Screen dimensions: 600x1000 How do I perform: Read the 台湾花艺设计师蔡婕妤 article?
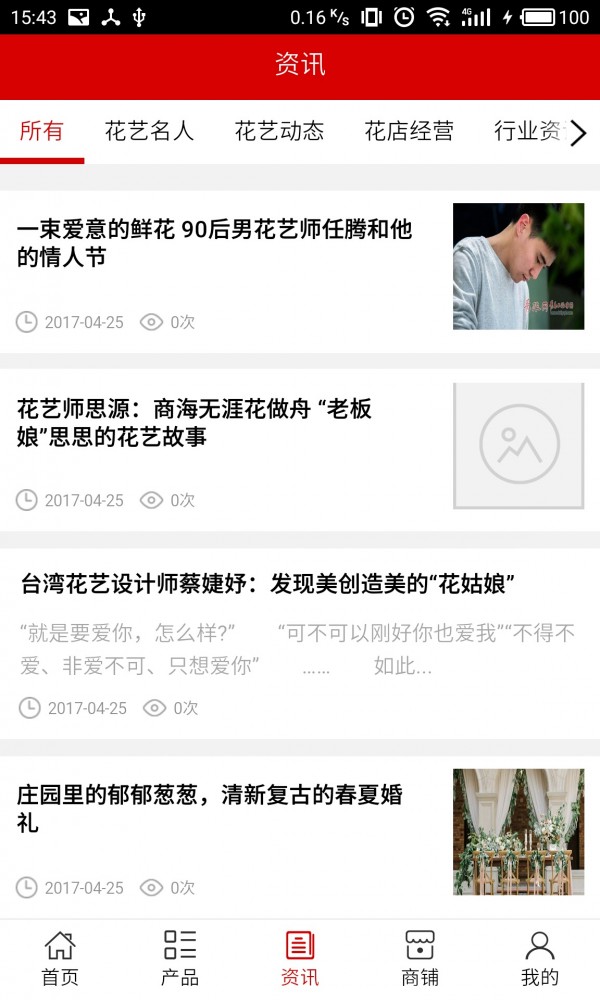click(268, 584)
